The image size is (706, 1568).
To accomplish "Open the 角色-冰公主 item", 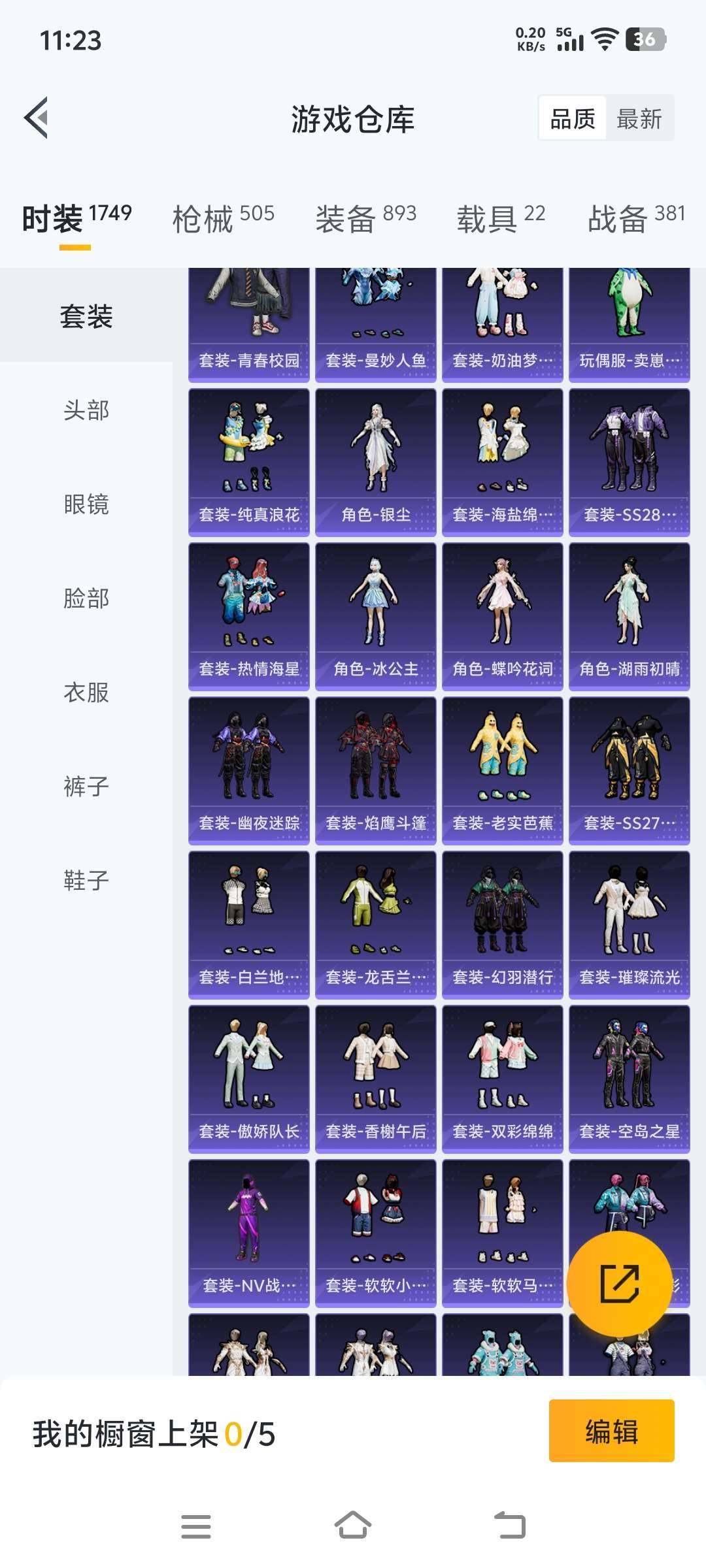I will pyautogui.click(x=376, y=617).
